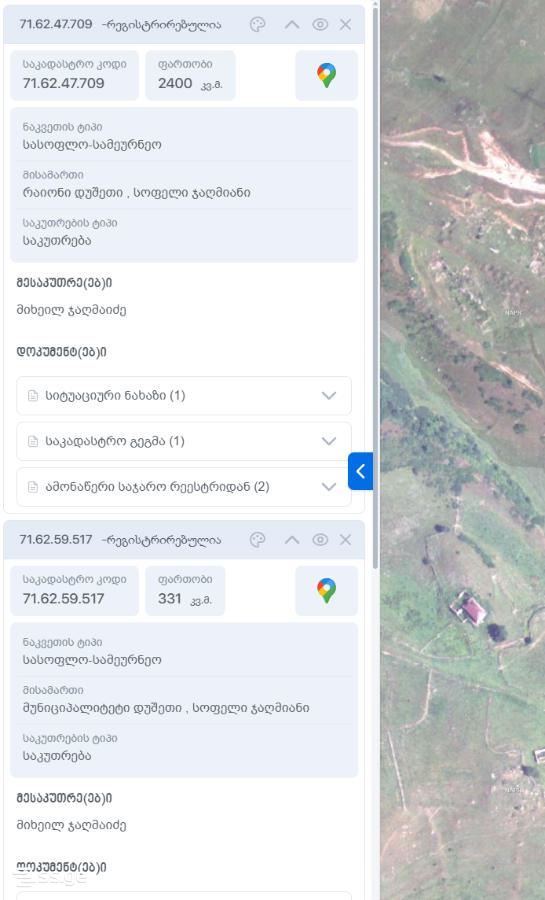Collapse the side panel with blue arrow
This screenshot has width=545, height=900.
[360, 471]
